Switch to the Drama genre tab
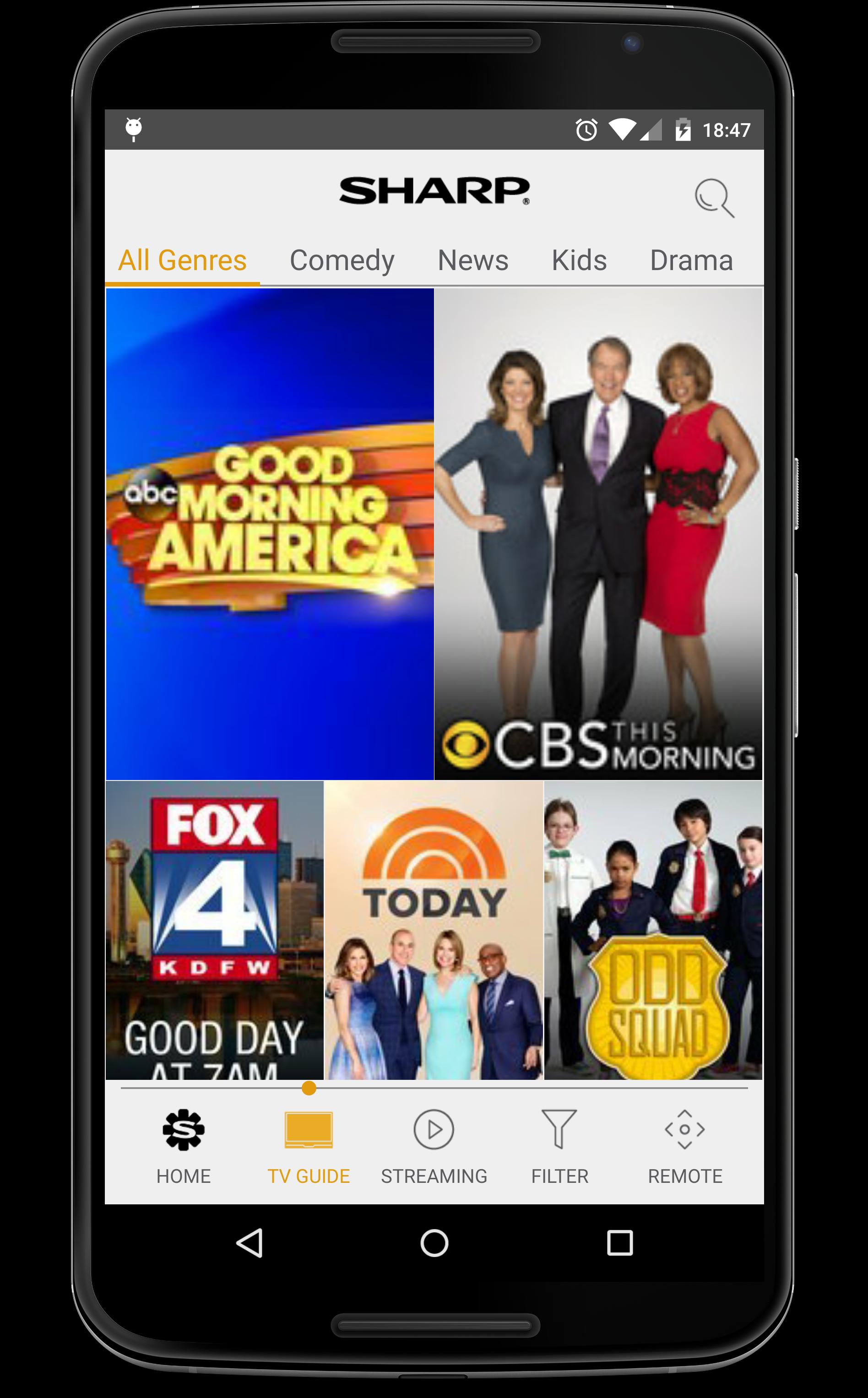 click(x=691, y=260)
